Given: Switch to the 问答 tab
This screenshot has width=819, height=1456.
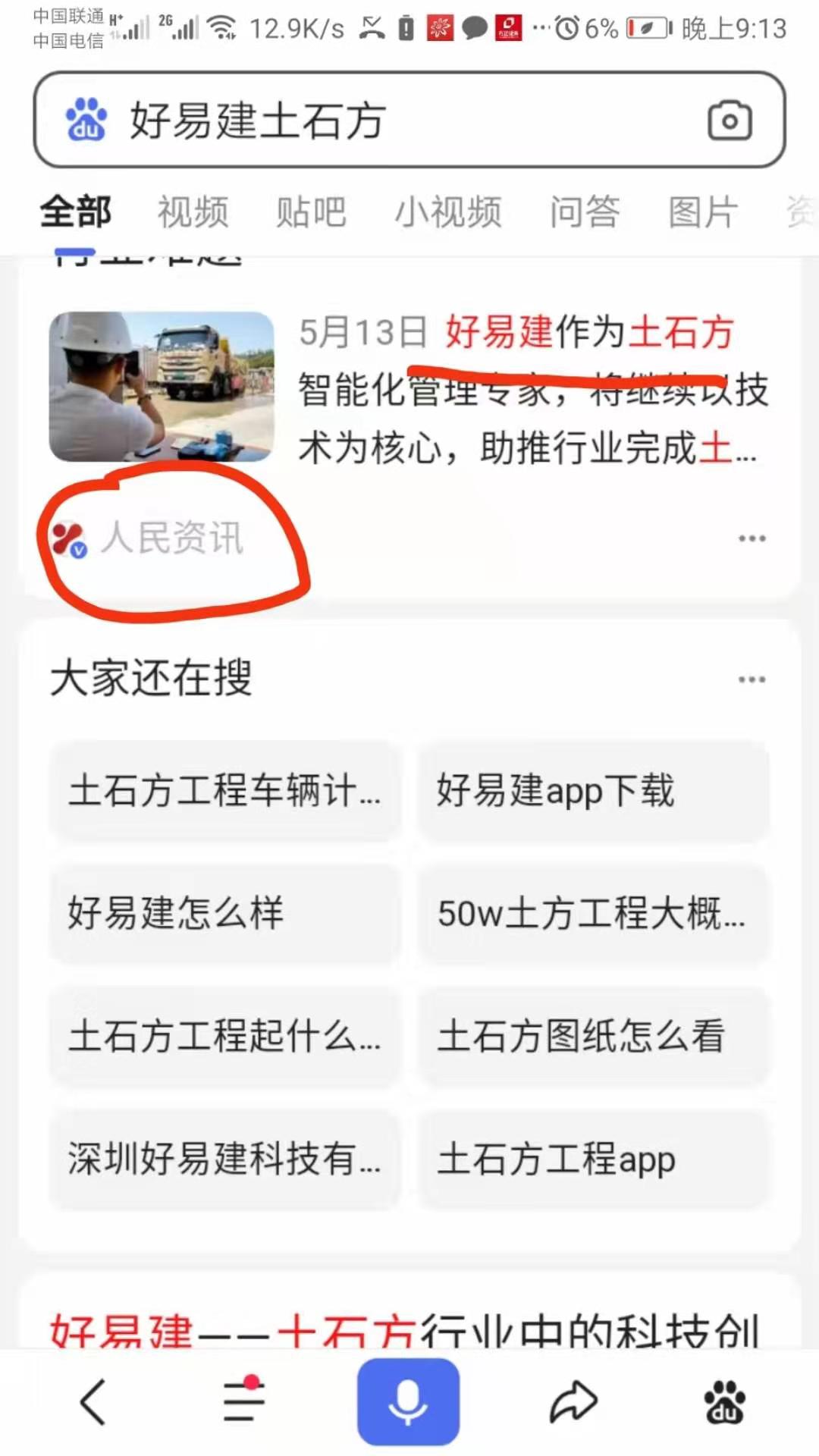Looking at the screenshot, I should click(x=585, y=211).
